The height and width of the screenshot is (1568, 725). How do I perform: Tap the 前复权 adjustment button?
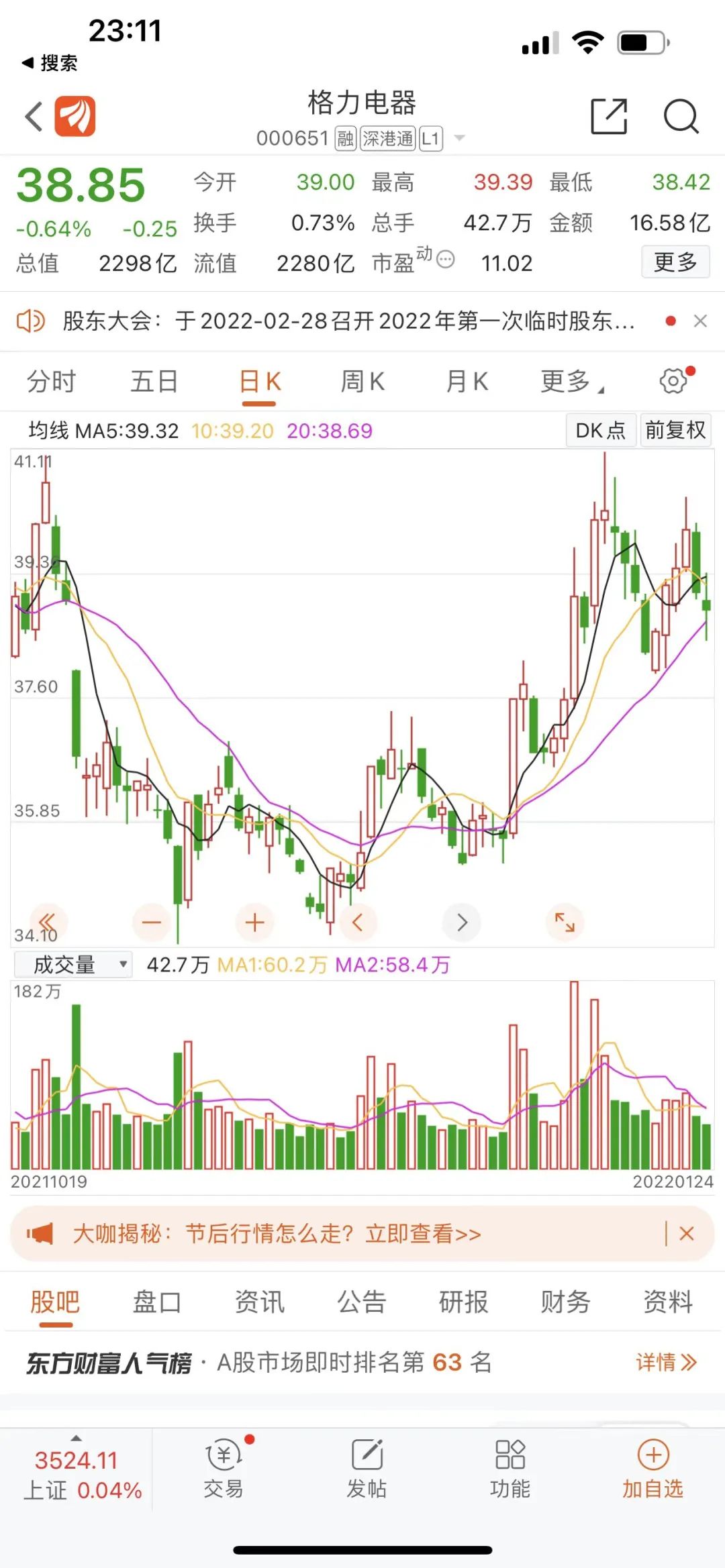(675, 430)
